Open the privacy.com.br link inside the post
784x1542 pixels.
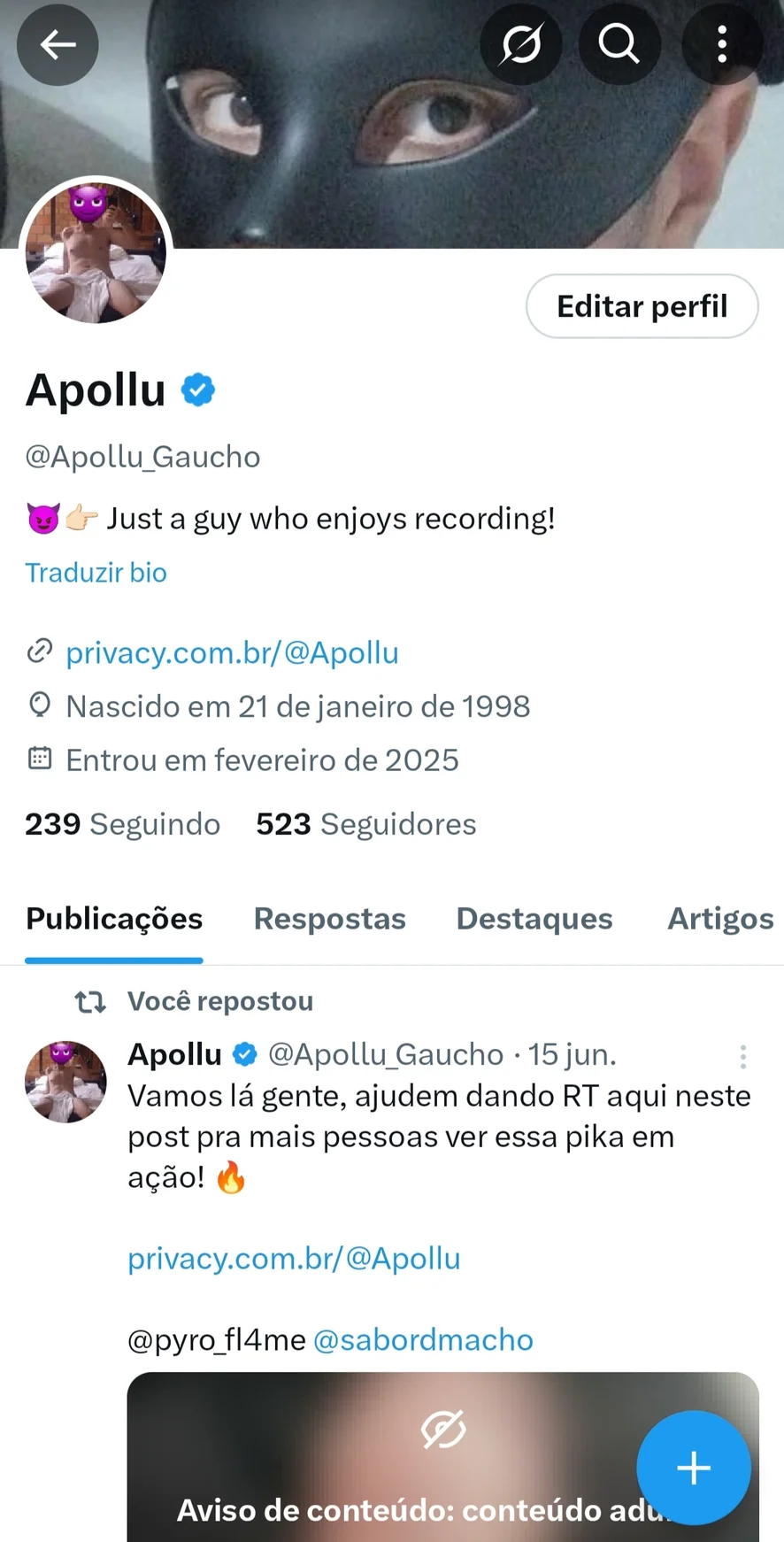pos(294,1259)
